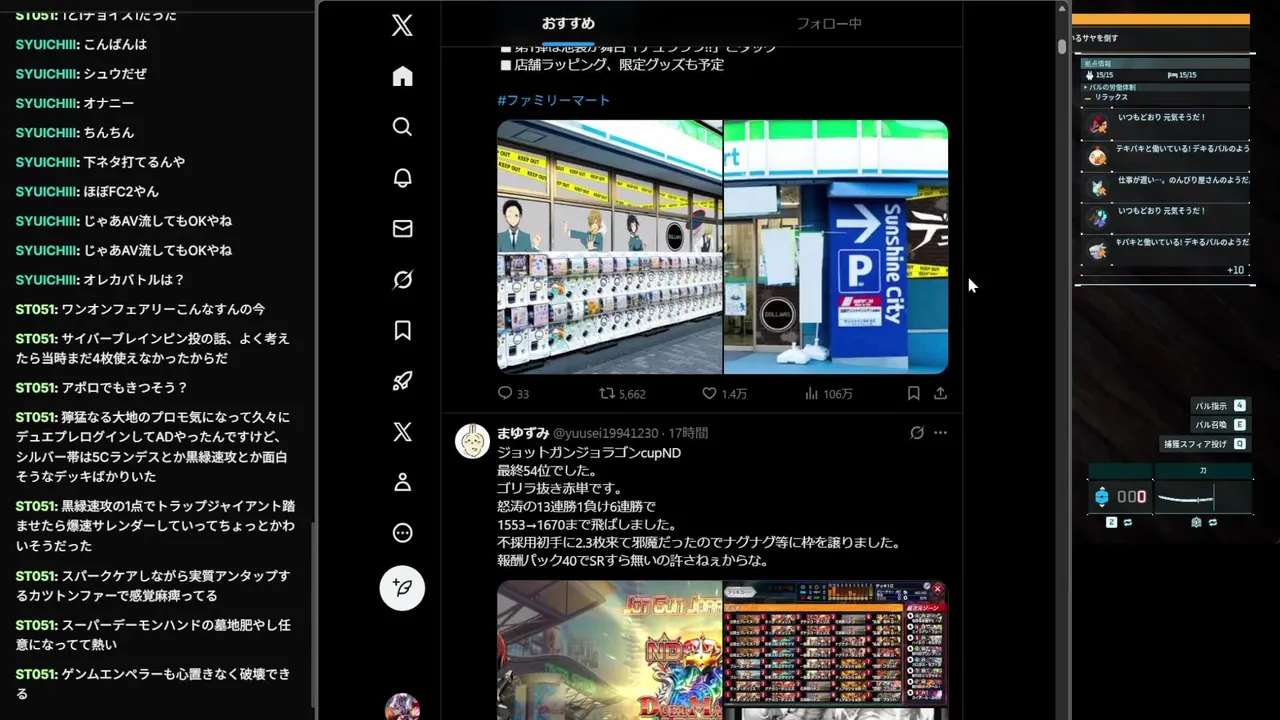Switch to the フォロー中 tab
1280x720 pixels.
pyautogui.click(x=829, y=23)
